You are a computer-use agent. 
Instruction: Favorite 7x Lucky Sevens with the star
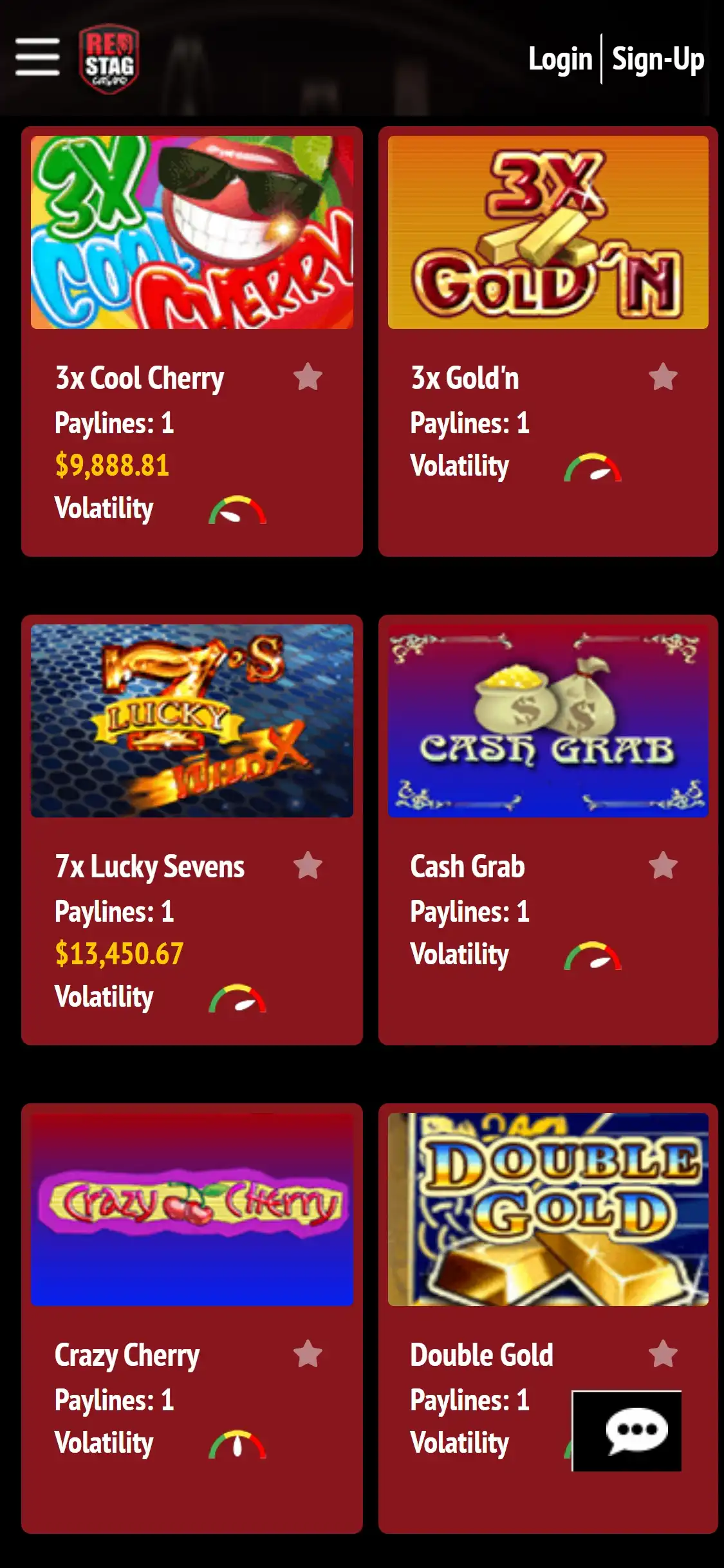coord(308,866)
